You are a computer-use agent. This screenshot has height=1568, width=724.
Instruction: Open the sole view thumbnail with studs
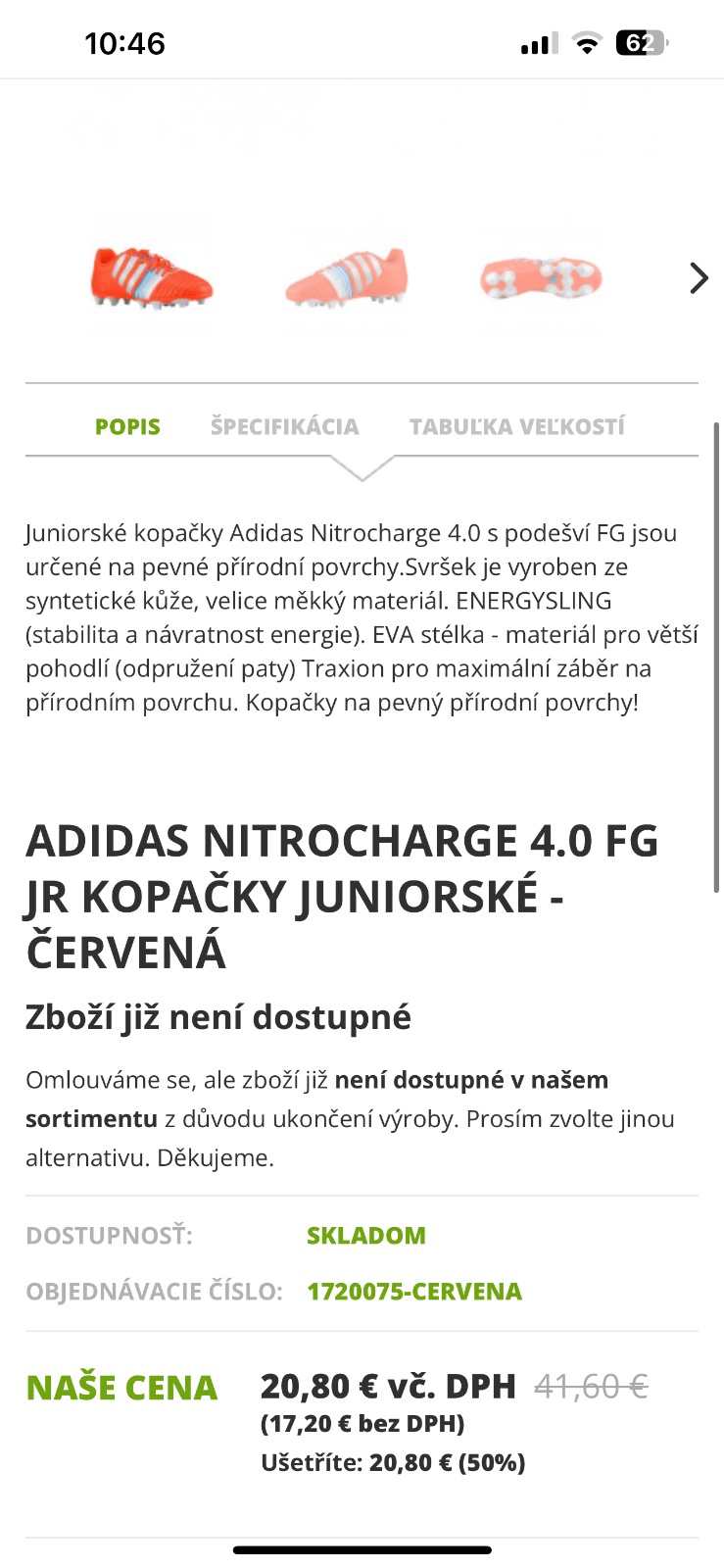541,277
